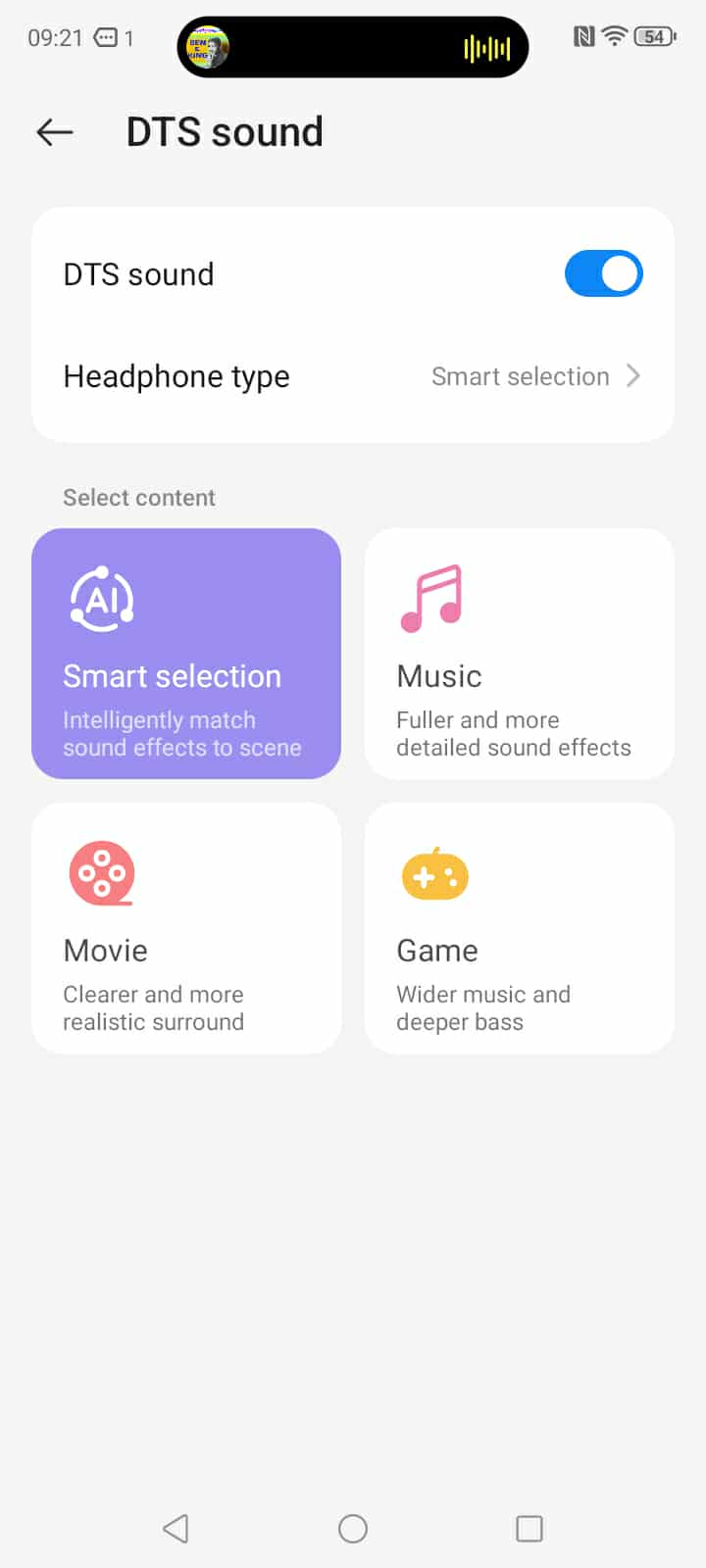Expand the audio playback pill at top

[353, 47]
